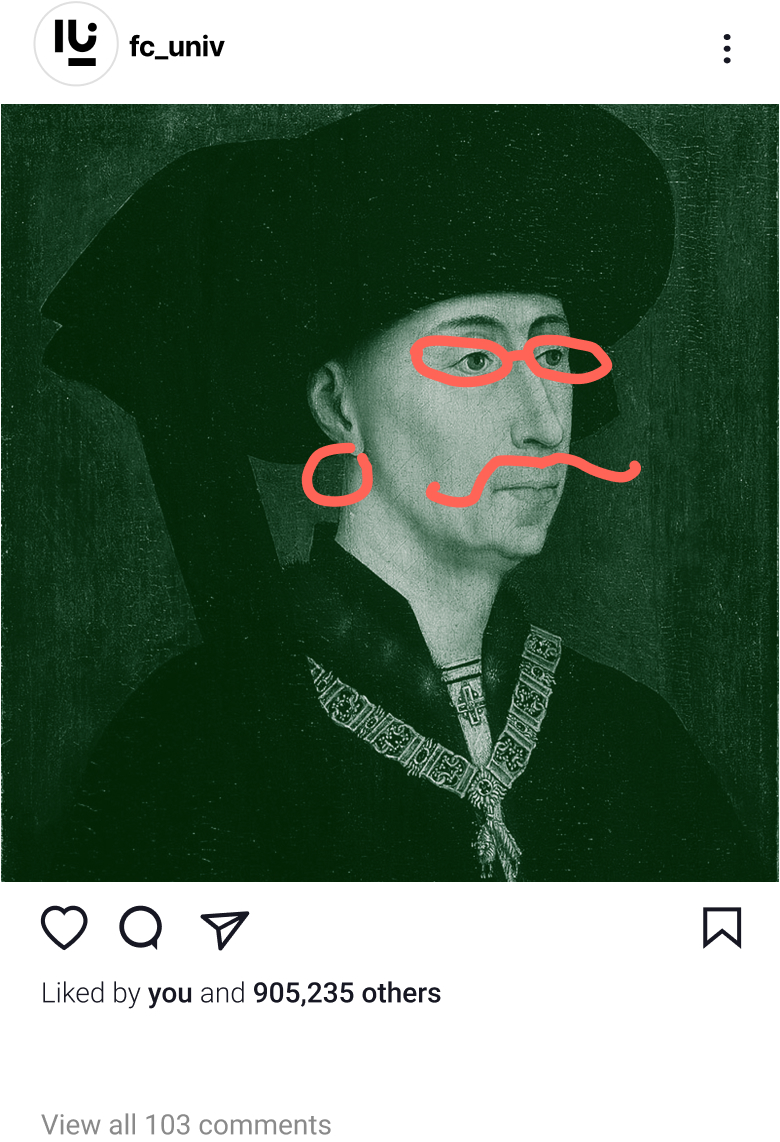The height and width of the screenshot is (1142, 780).
Task: Tap the fc_univ username
Action: [x=177, y=47]
